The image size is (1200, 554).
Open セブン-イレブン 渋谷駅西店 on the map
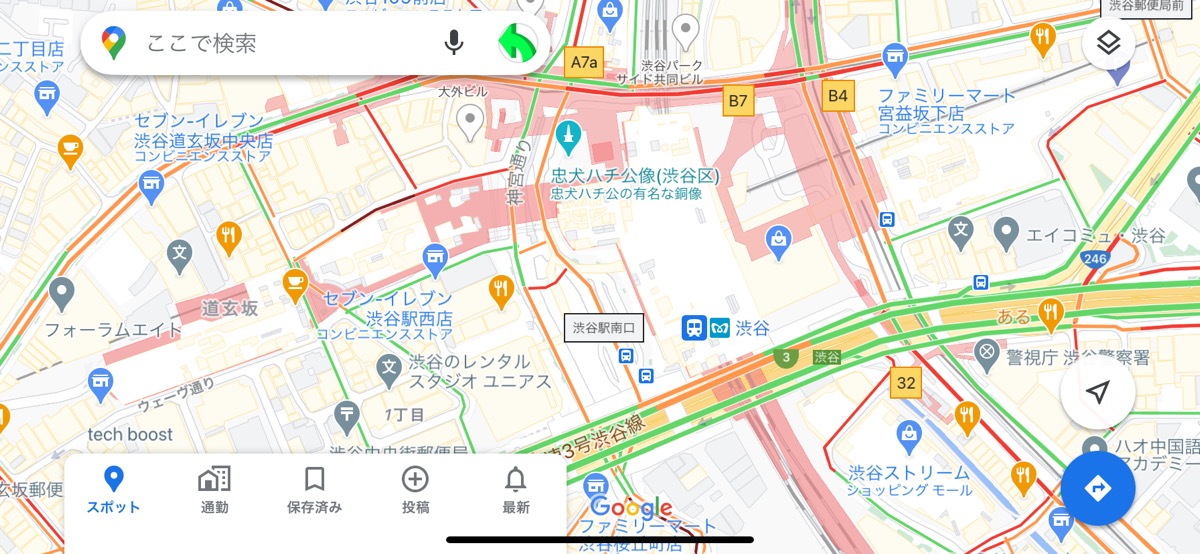tap(435, 259)
